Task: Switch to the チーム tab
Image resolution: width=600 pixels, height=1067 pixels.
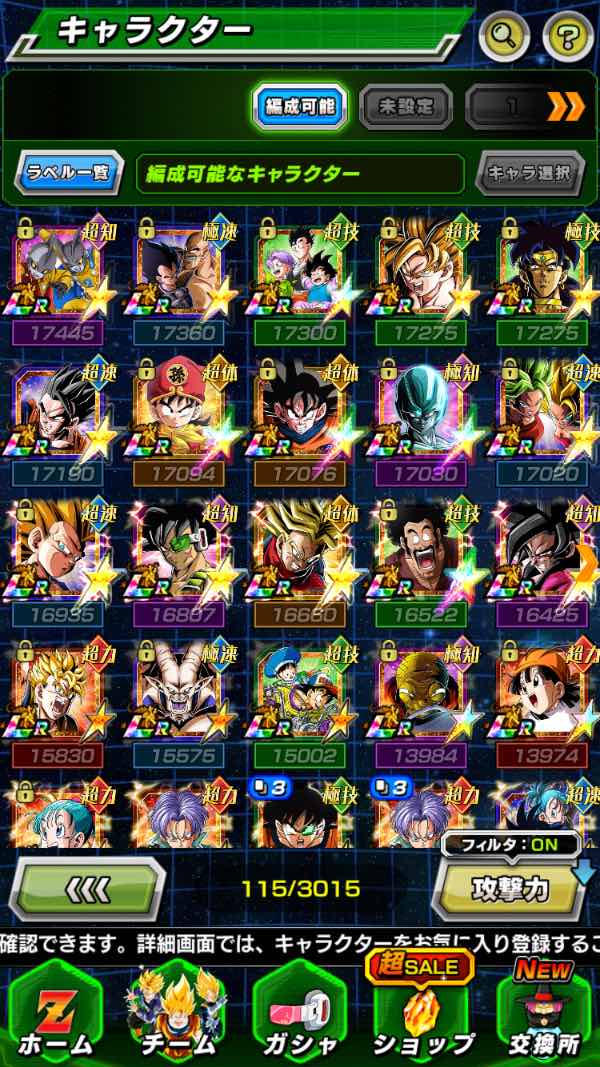Action: coord(177,1010)
